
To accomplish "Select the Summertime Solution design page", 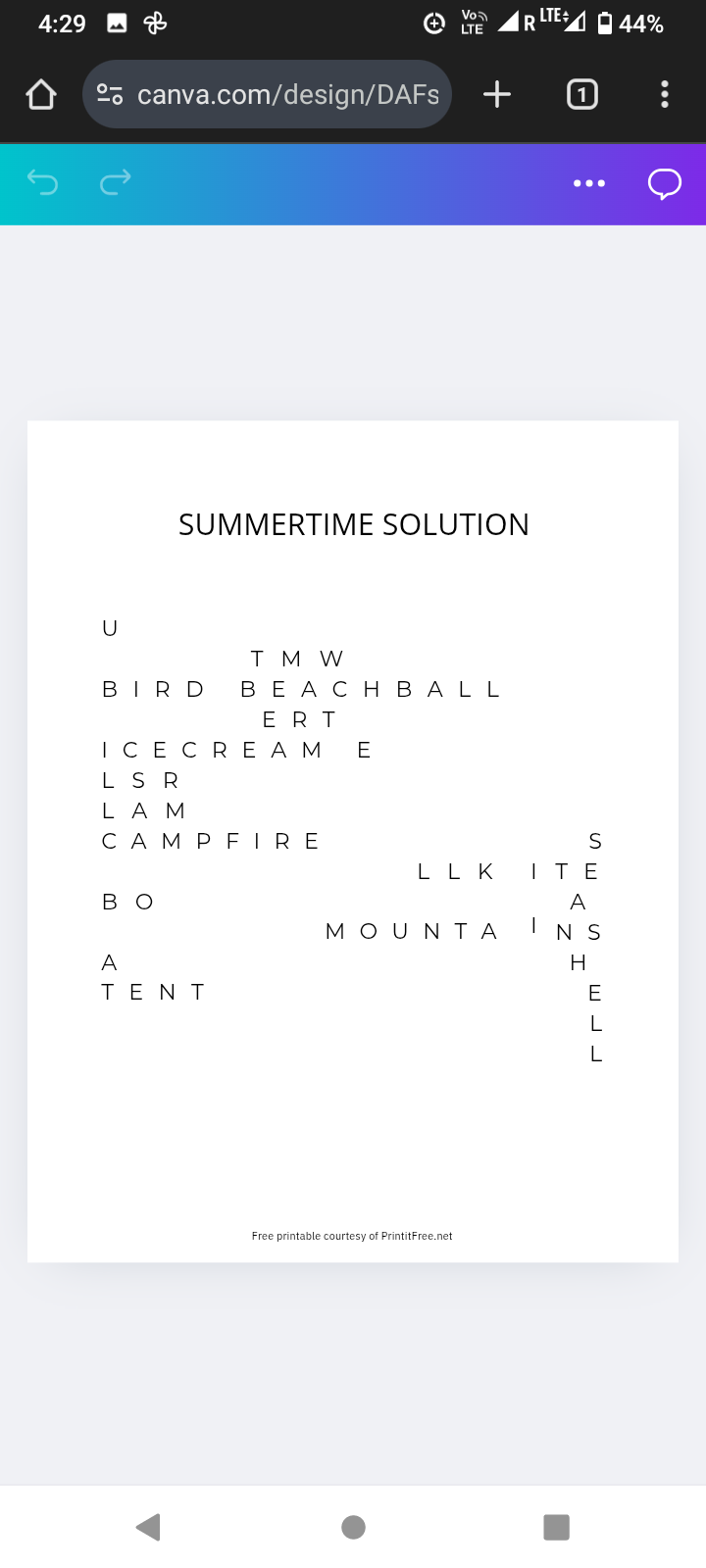I will pos(353,841).
